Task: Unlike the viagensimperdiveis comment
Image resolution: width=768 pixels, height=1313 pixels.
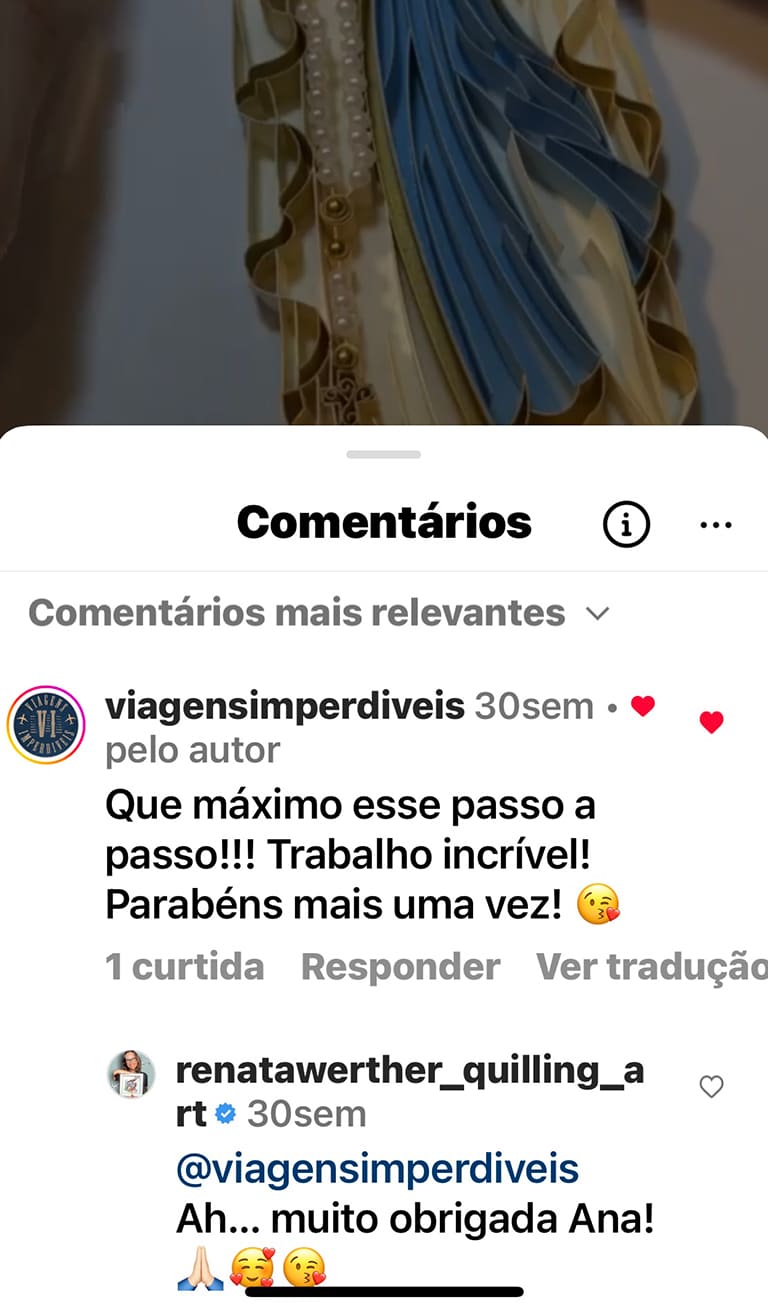Action: coord(711,722)
